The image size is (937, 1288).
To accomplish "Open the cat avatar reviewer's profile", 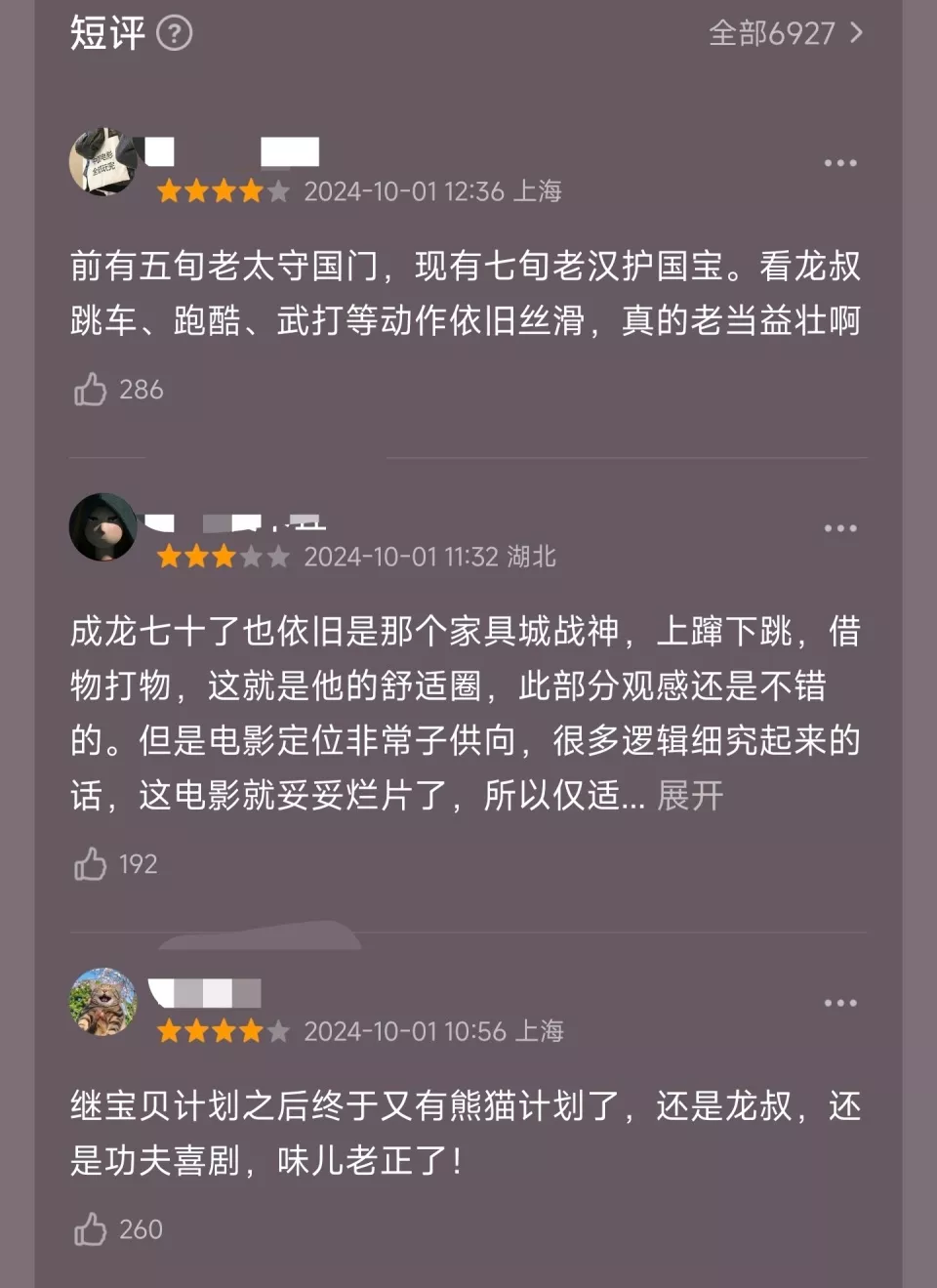I will coord(103,1002).
